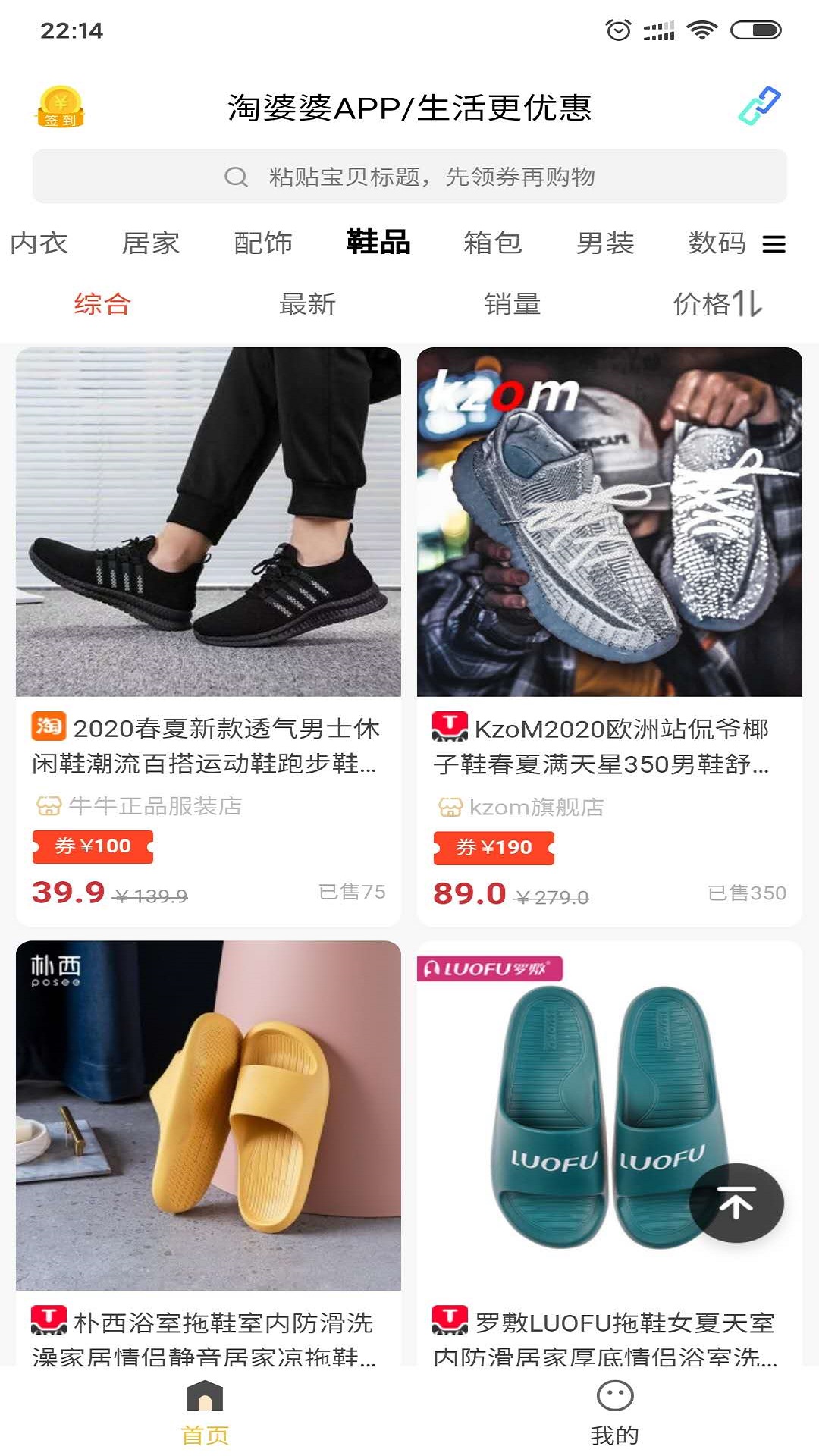Open the 2020春夏新款透气男士休闲鞋 product card
Image resolution: width=819 pixels, height=1456 pixels.
coord(209,637)
